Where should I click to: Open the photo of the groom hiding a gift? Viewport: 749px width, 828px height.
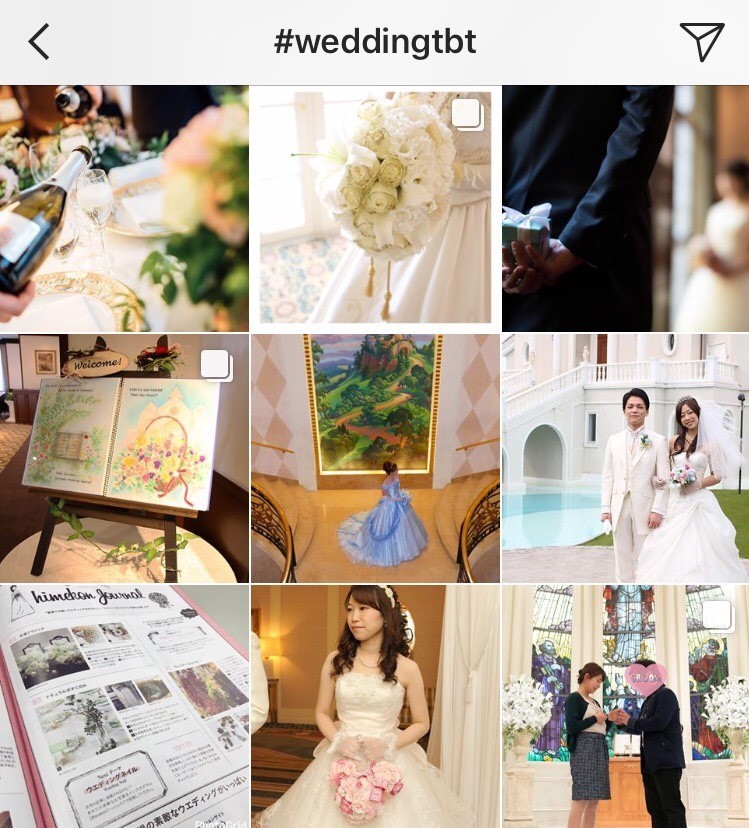(625, 208)
